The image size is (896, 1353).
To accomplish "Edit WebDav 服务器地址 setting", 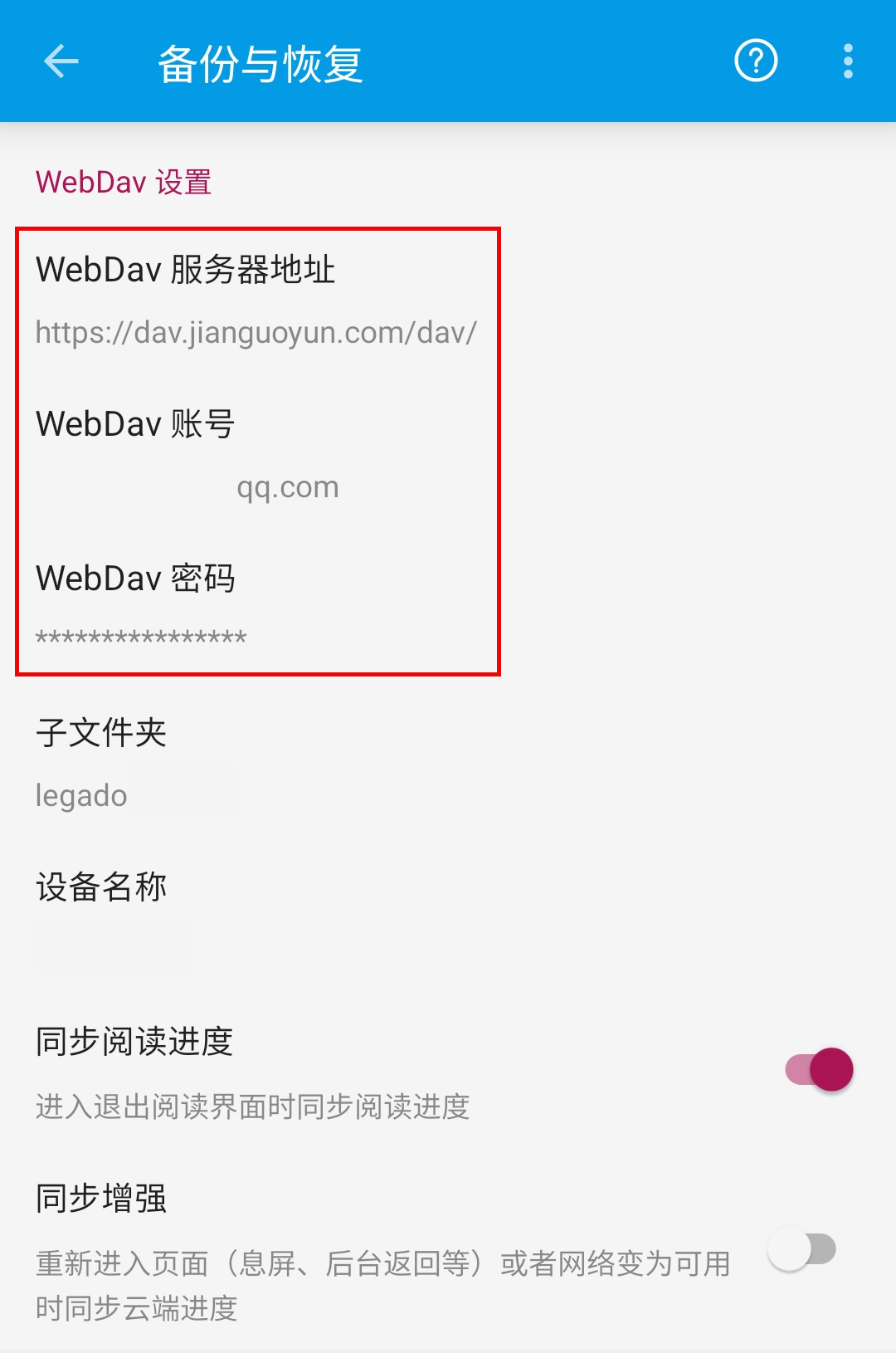I will pos(257,299).
